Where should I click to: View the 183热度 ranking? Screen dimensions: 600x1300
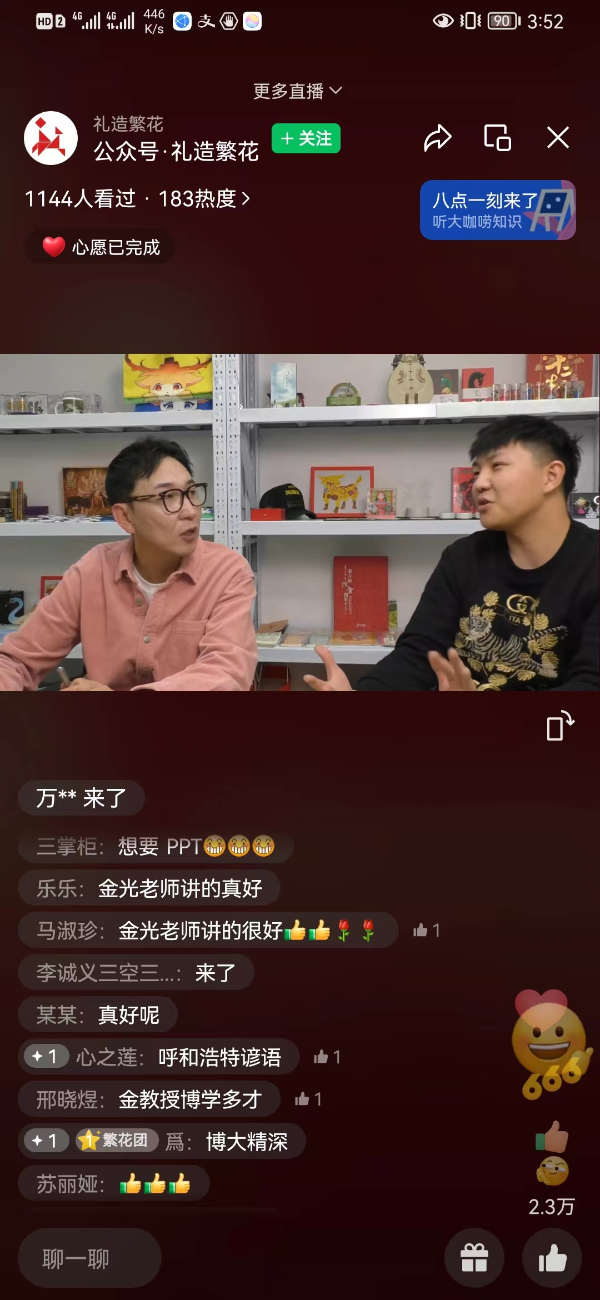pyautogui.click(x=204, y=199)
